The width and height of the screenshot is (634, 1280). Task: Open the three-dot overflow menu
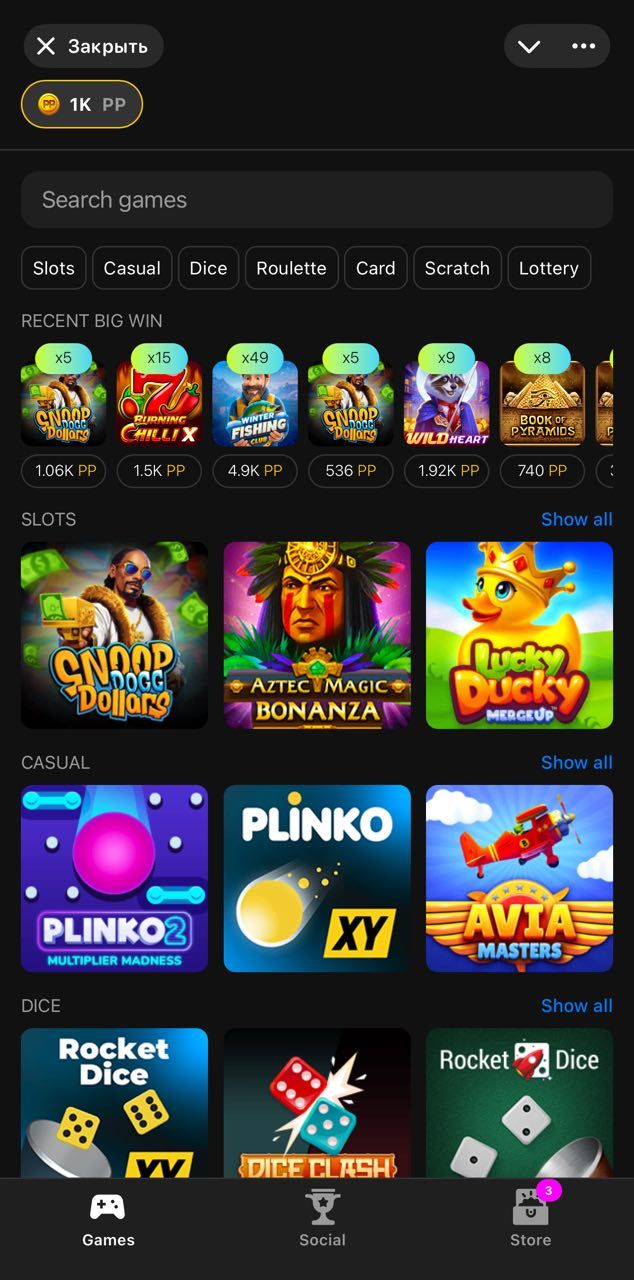click(x=583, y=46)
